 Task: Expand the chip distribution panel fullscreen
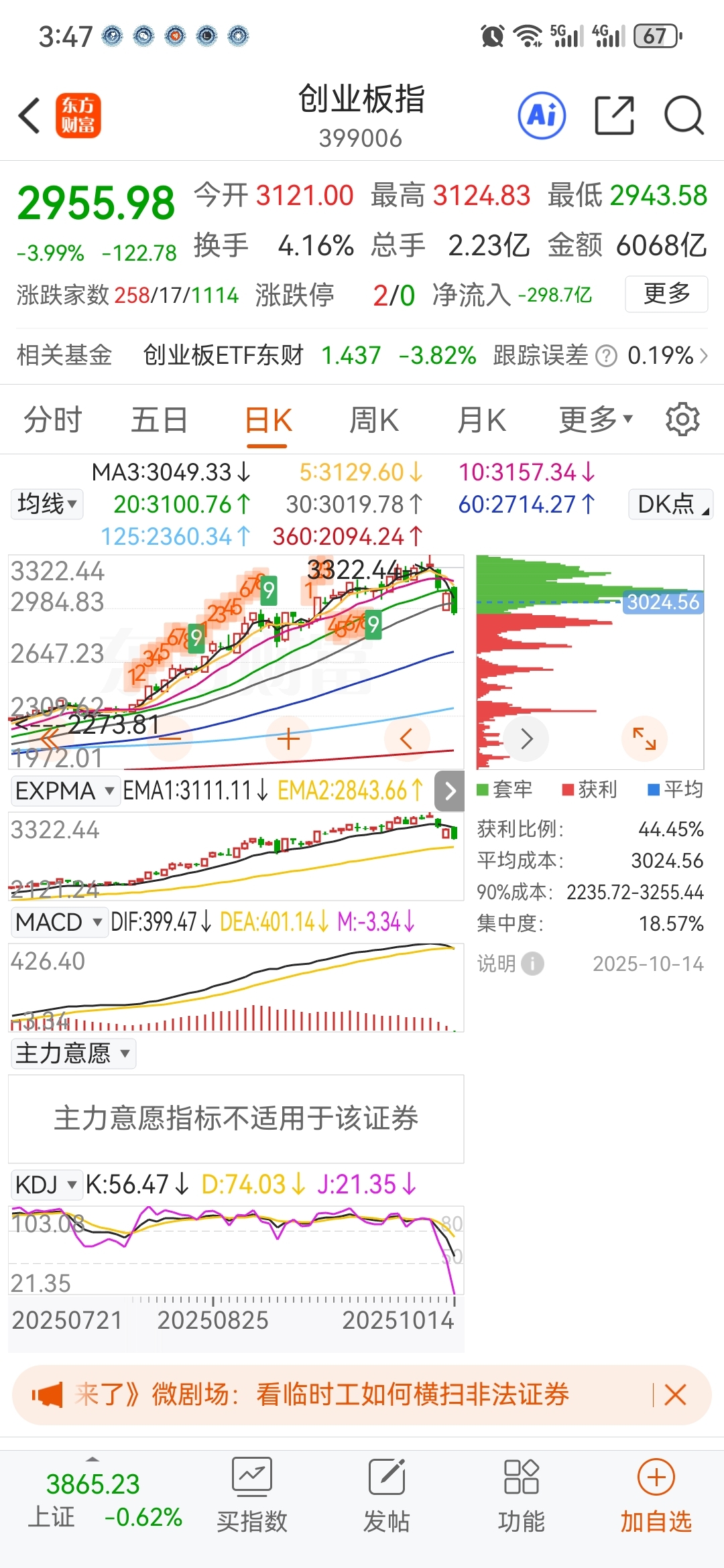tap(644, 738)
